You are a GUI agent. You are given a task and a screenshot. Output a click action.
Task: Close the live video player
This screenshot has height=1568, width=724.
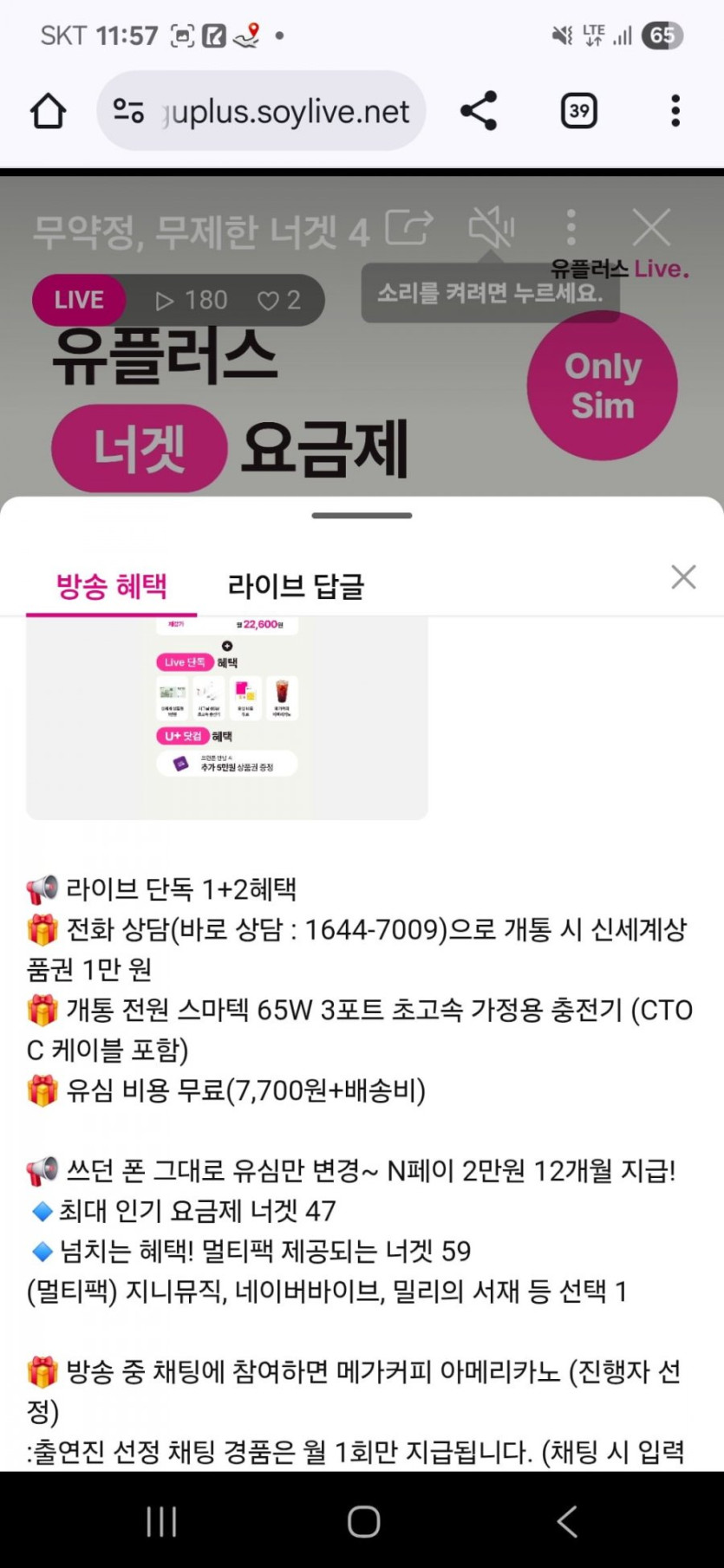tap(651, 228)
